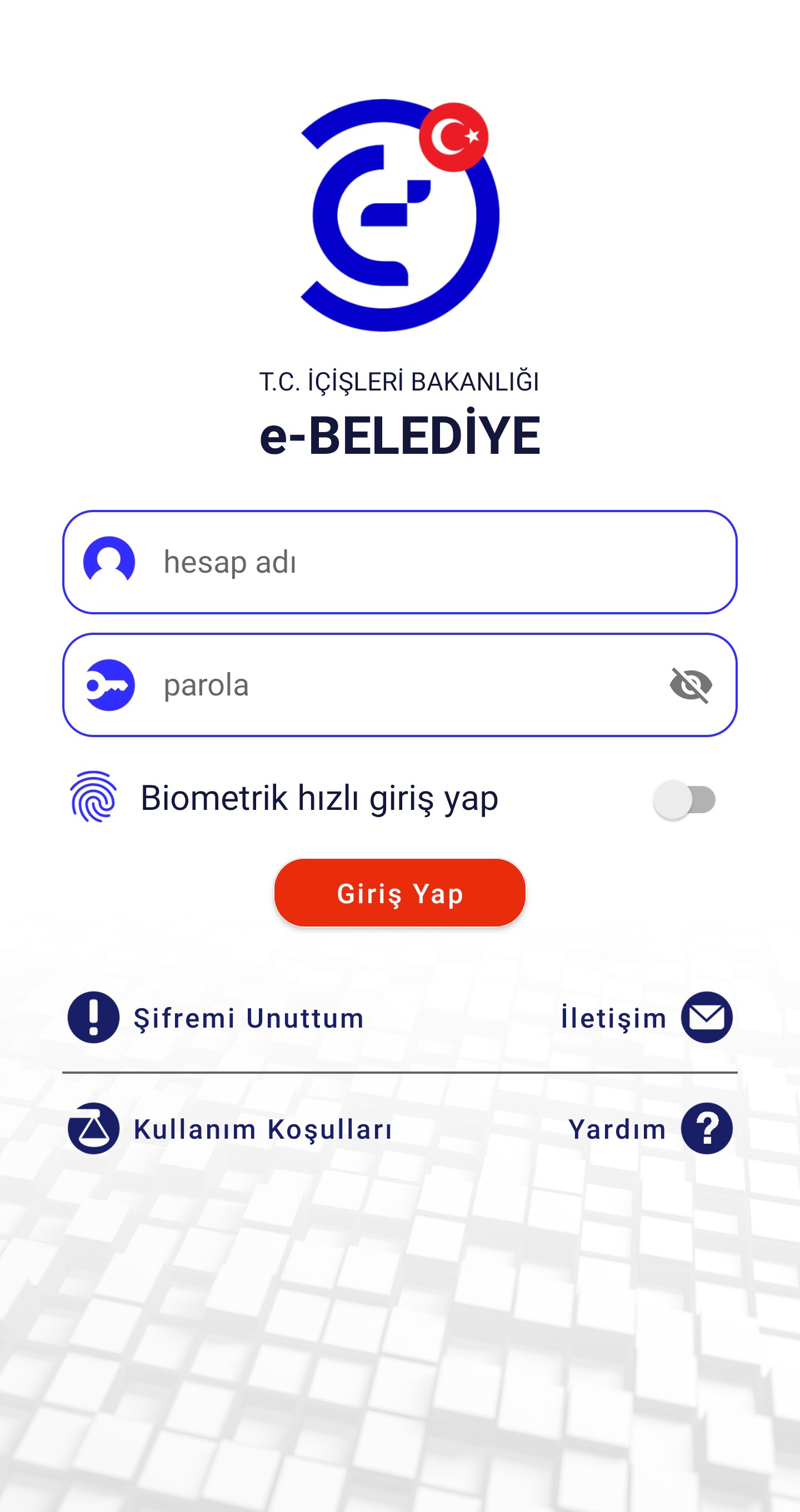Open the İletişim contact option
Screen dimensions: 800x1512
(646, 1018)
